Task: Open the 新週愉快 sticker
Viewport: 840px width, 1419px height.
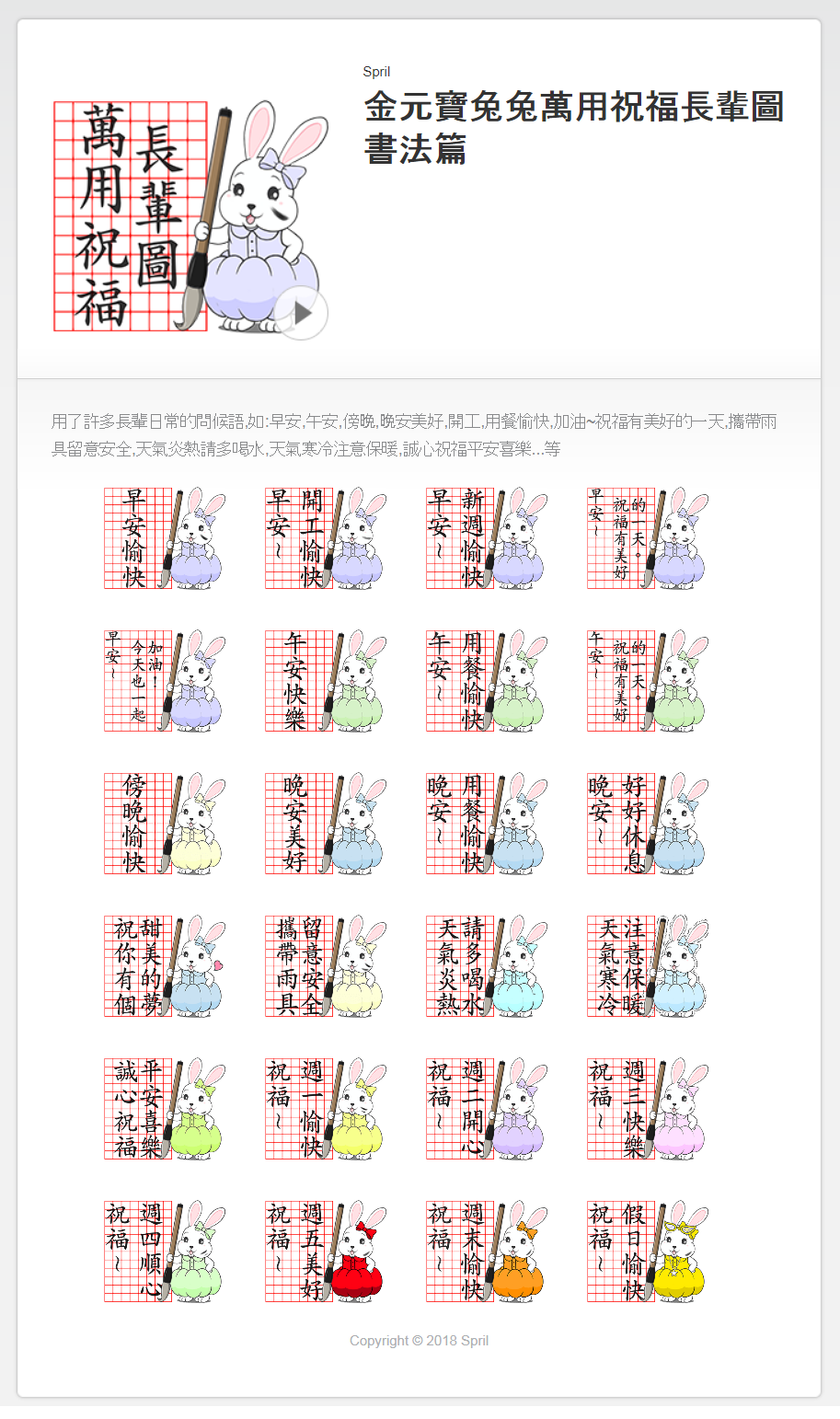Action: [x=488, y=538]
